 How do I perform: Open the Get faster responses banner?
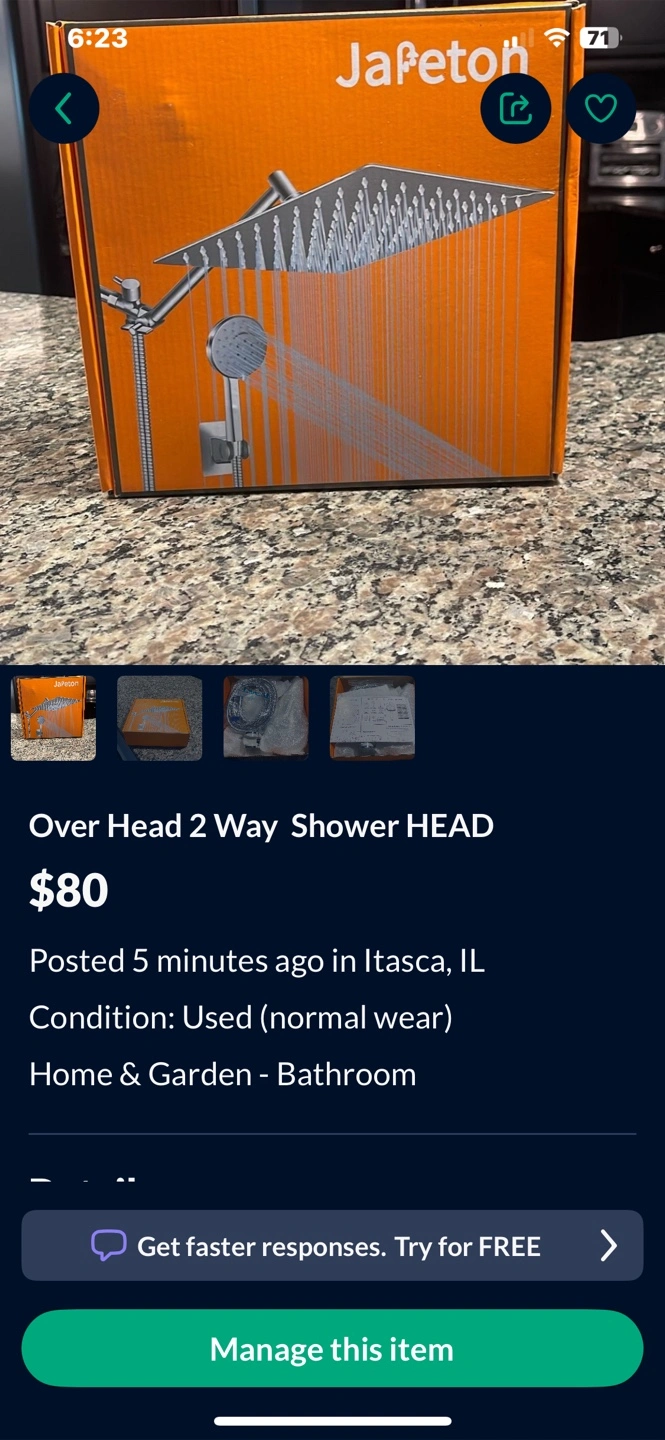coord(332,1246)
